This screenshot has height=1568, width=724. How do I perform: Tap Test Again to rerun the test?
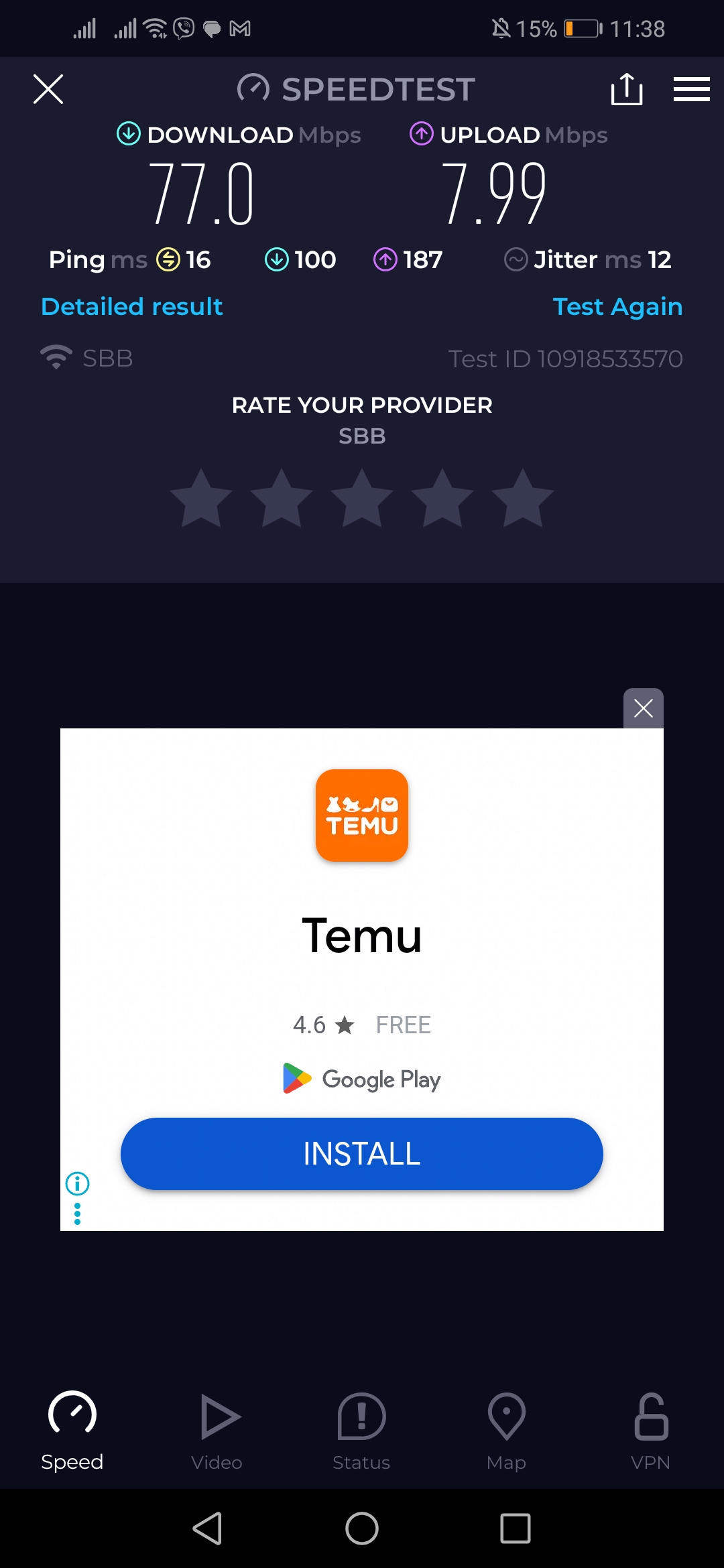(617, 307)
